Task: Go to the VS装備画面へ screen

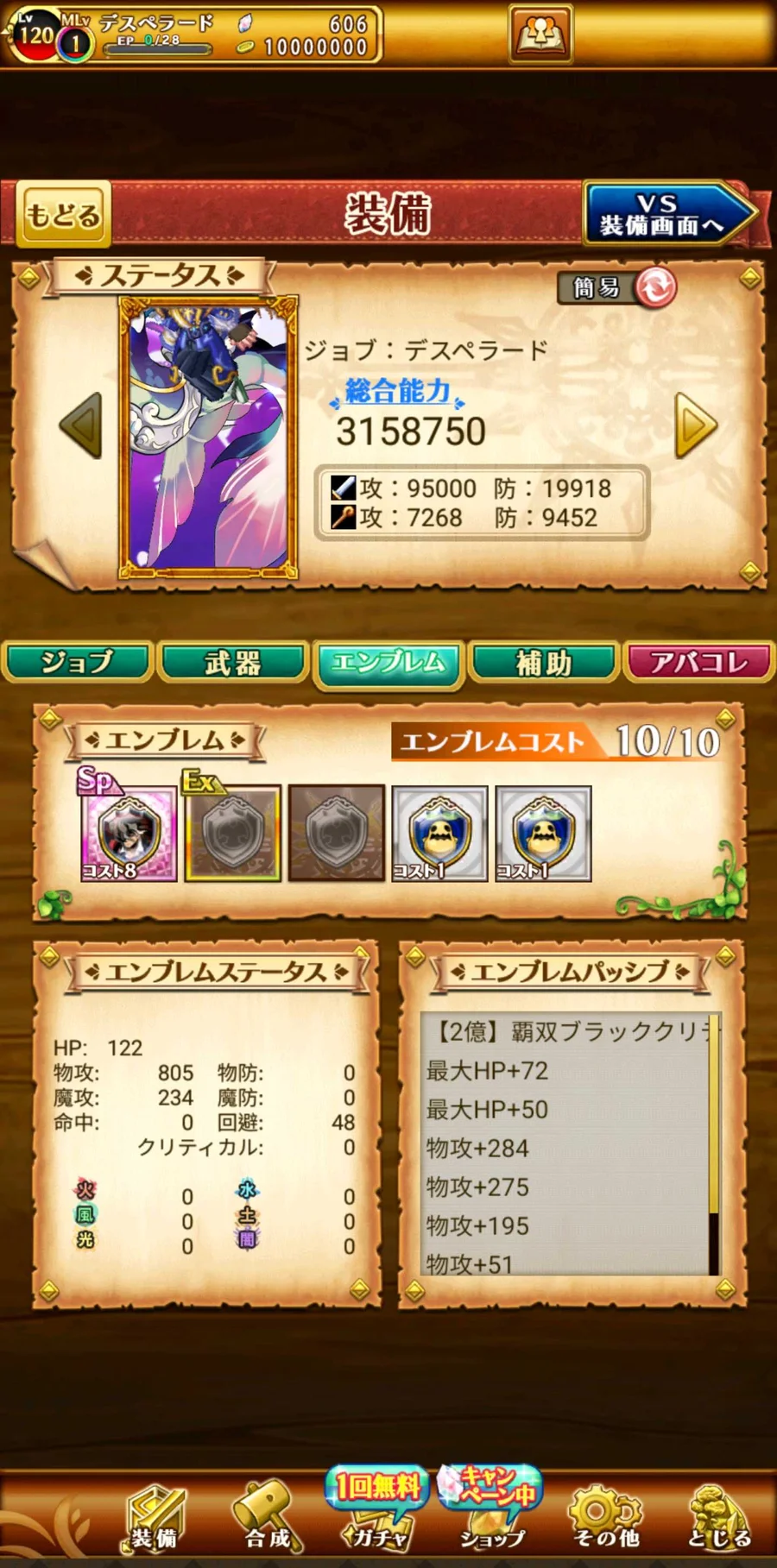Action: [x=669, y=213]
